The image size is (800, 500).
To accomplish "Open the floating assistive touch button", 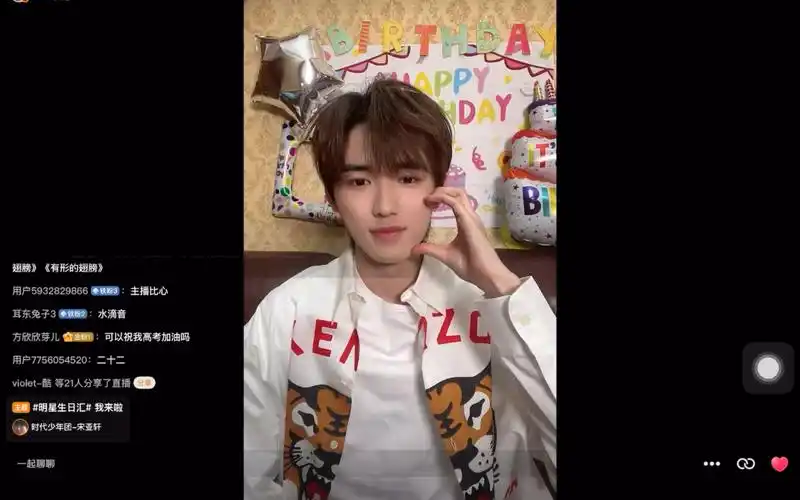I will [768, 368].
